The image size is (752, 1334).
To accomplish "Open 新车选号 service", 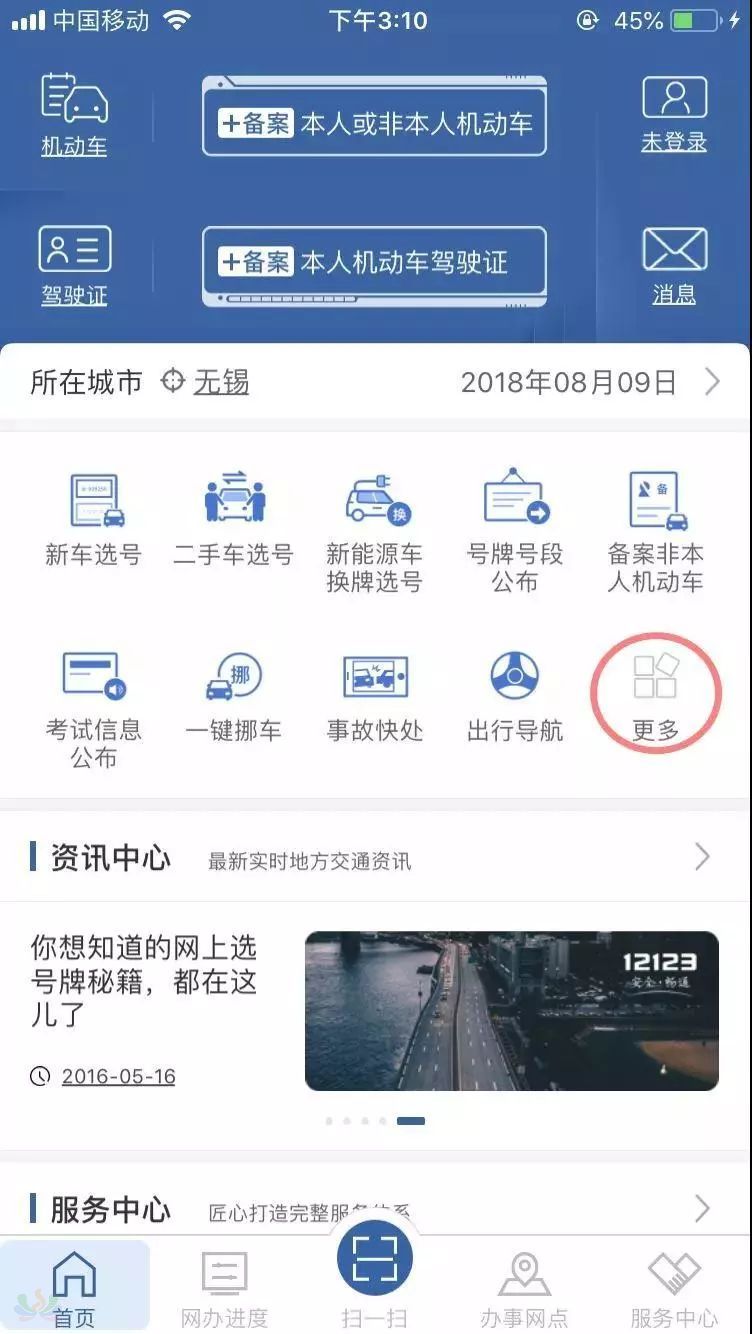I will 93,521.
